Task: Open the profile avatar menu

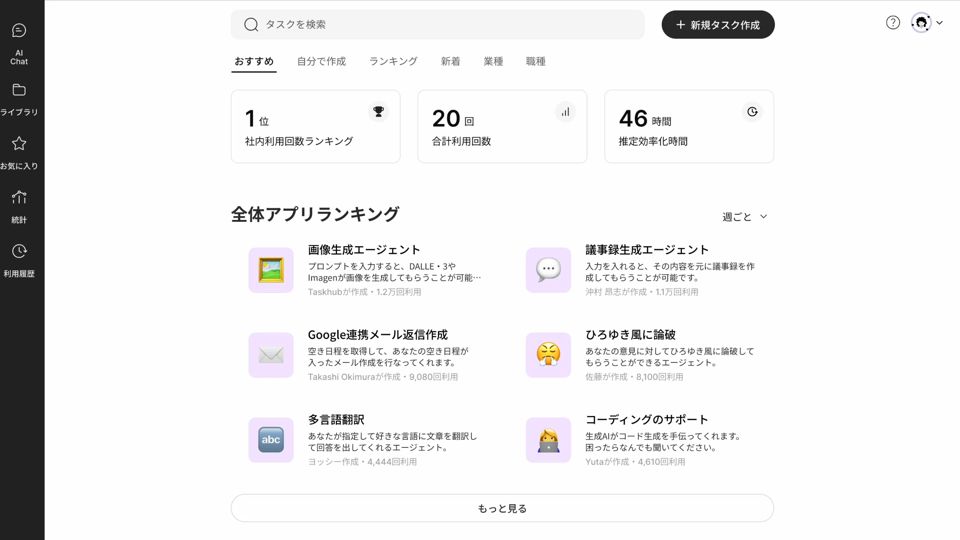Action: (926, 23)
